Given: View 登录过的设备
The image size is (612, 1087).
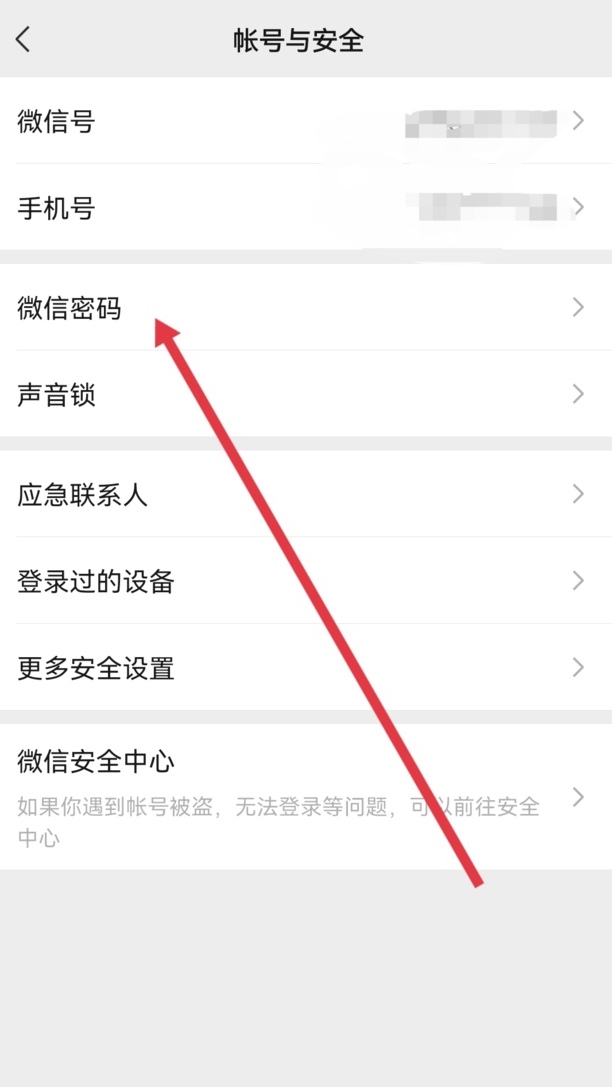Looking at the screenshot, I should coord(306,580).
